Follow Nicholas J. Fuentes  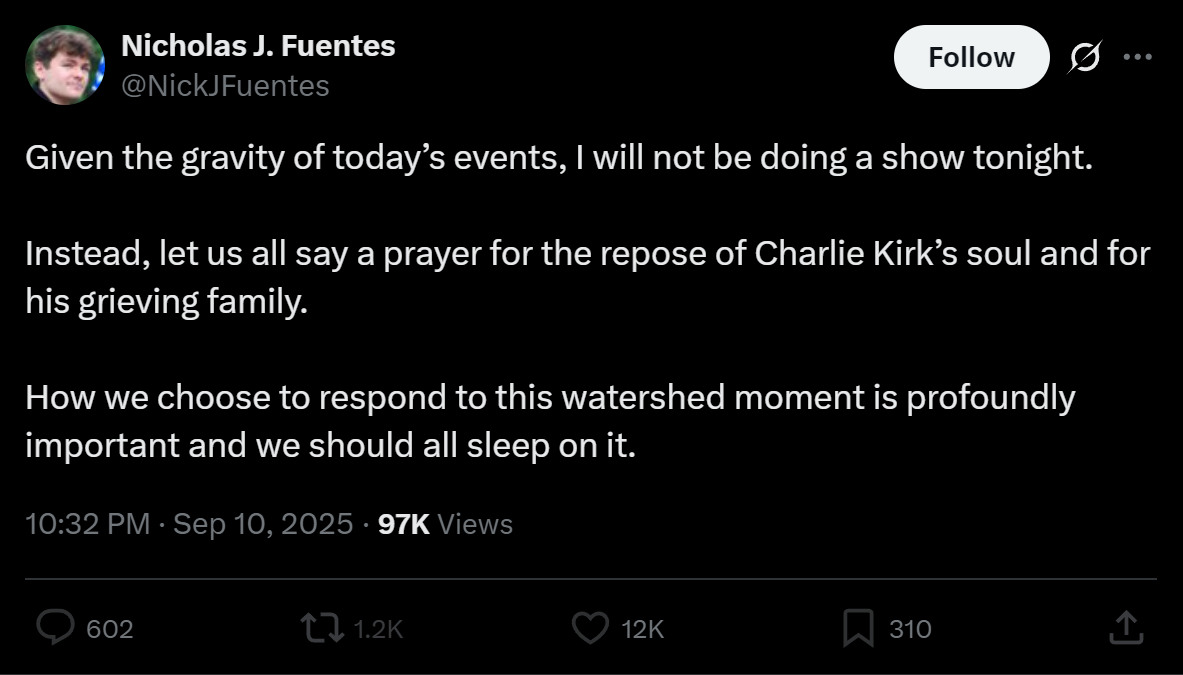pos(970,58)
